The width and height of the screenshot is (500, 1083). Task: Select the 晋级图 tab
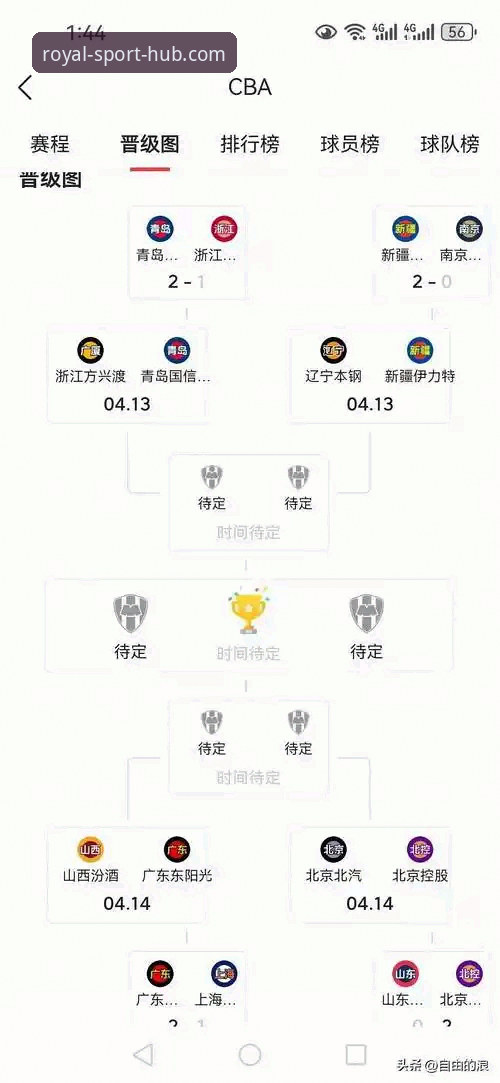150,144
